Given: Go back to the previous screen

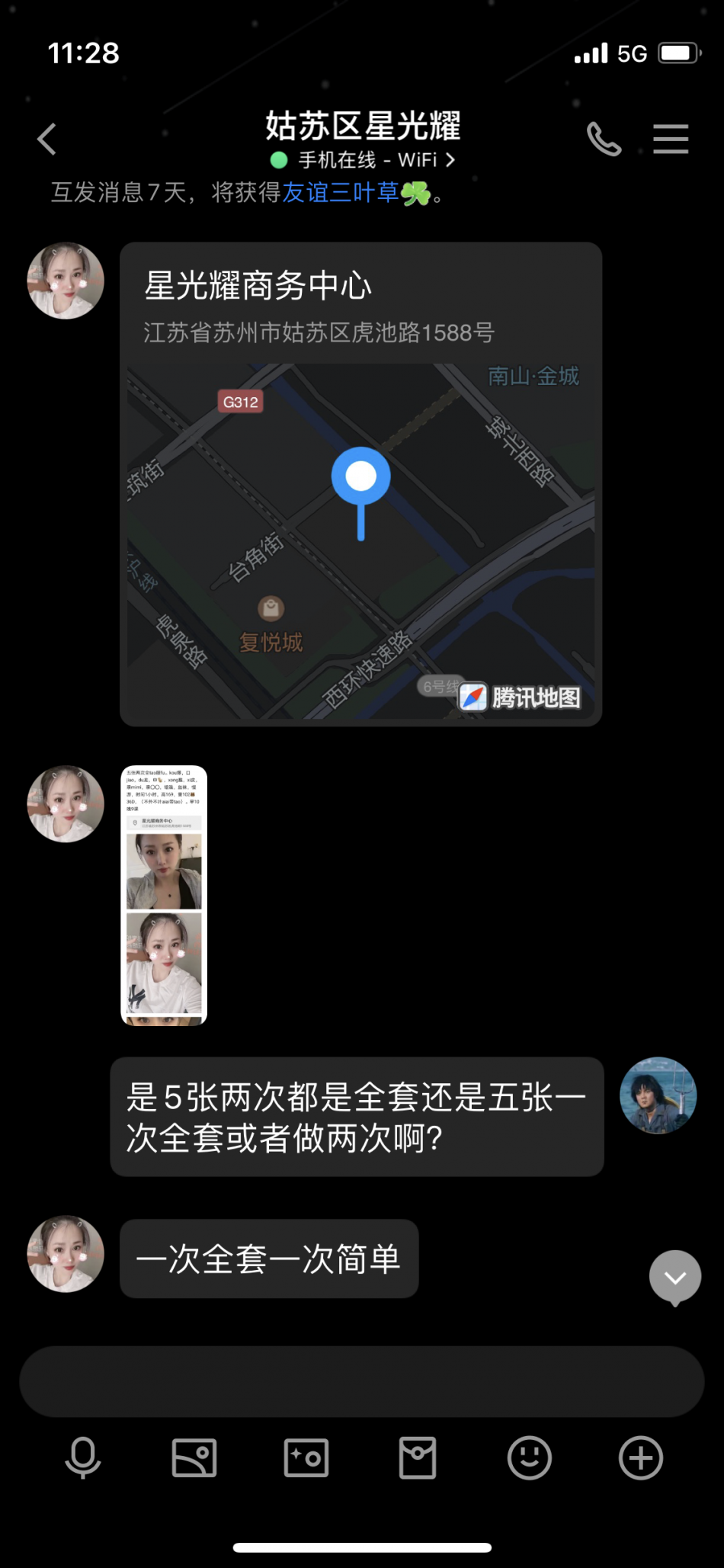Looking at the screenshot, I should pos(47,139).
